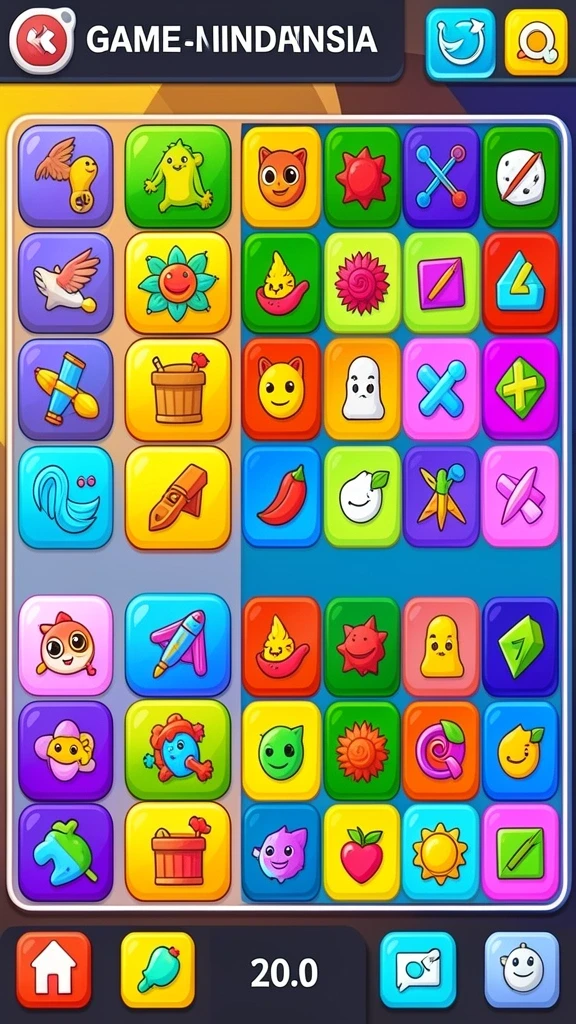Screen dimensions: 576x1024
Task: Tap the smiling flower tile
Action: tap(178, 283)
